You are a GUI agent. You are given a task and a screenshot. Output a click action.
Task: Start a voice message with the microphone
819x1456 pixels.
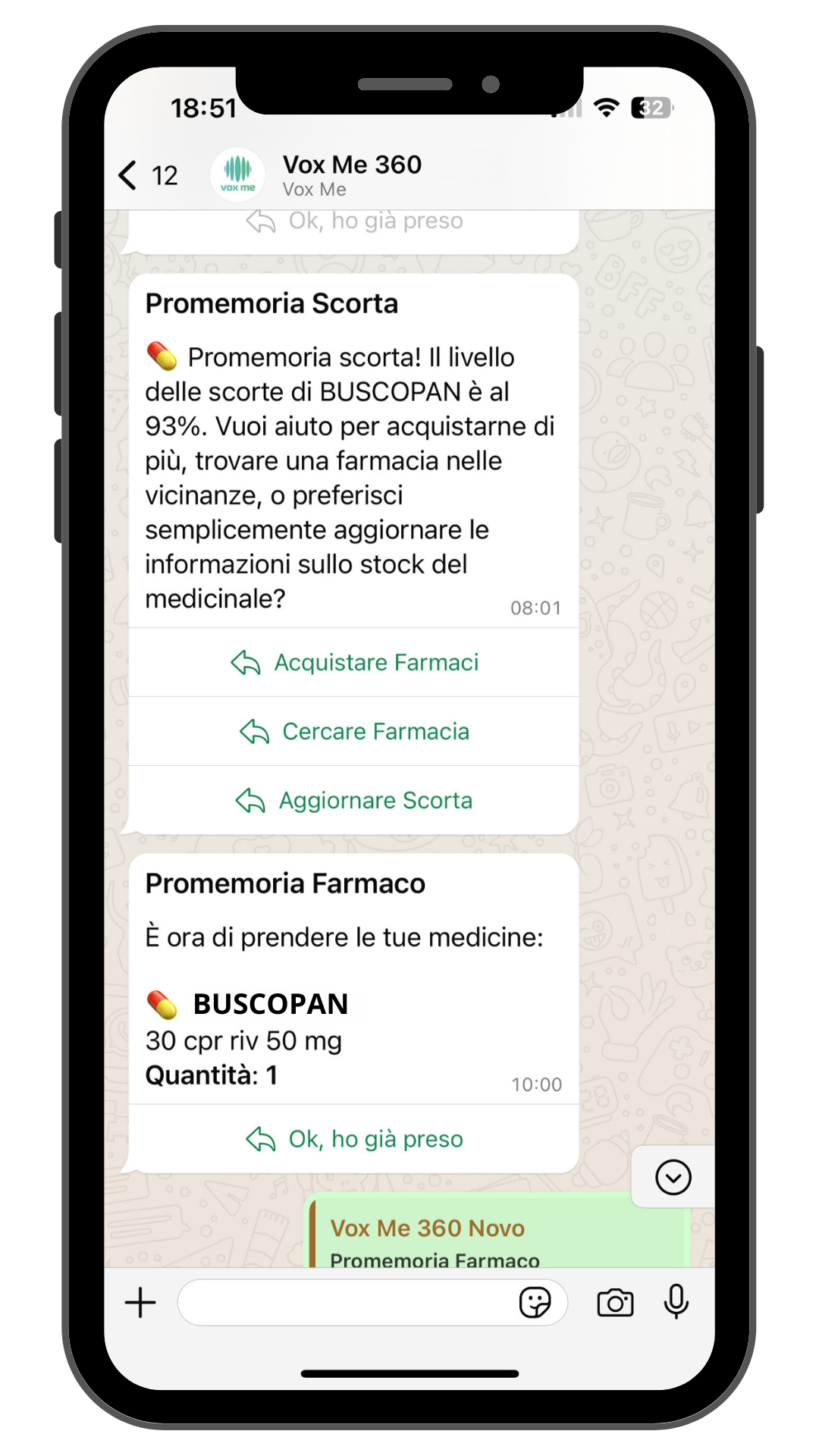pyautogui.click(x=676, y=1303)
